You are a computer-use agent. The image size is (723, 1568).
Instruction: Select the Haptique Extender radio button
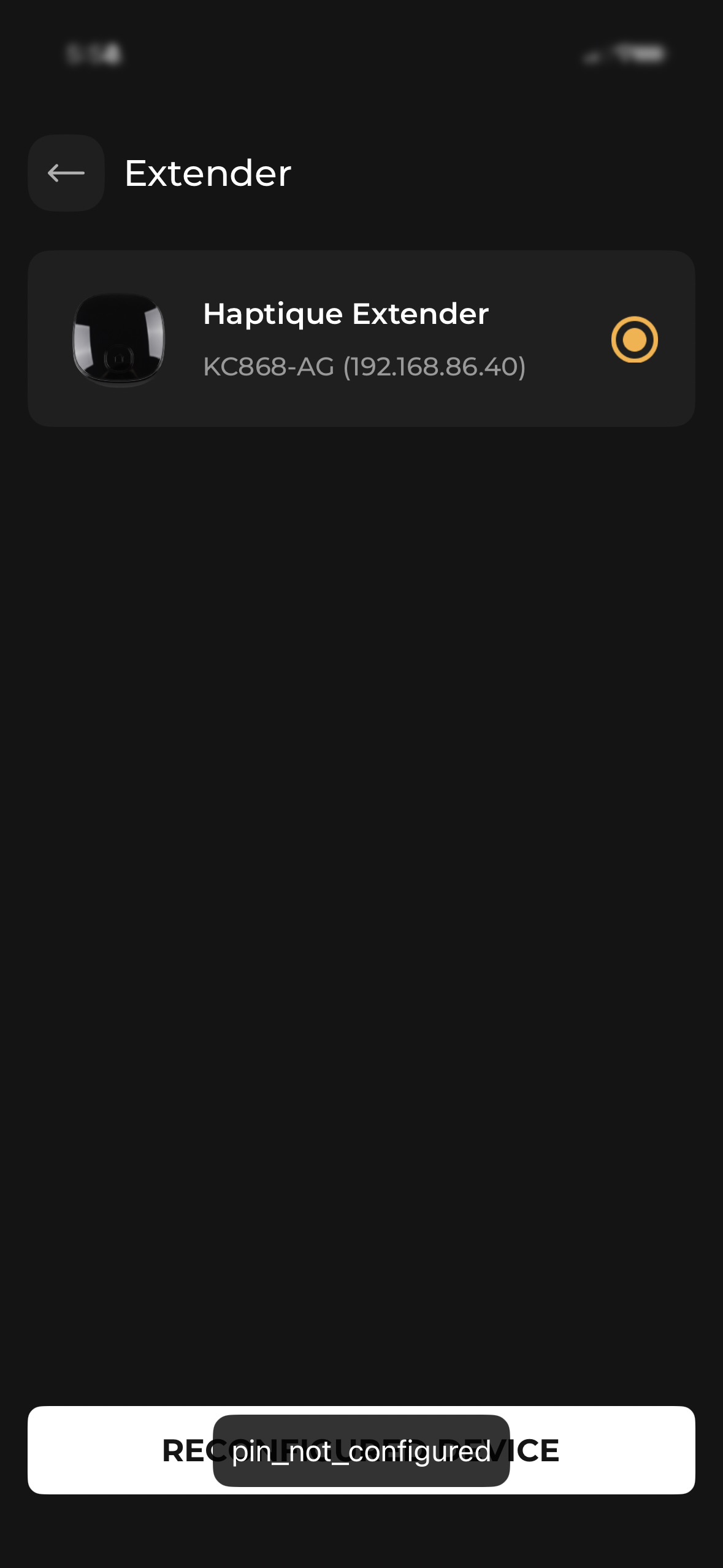(634, 339)
